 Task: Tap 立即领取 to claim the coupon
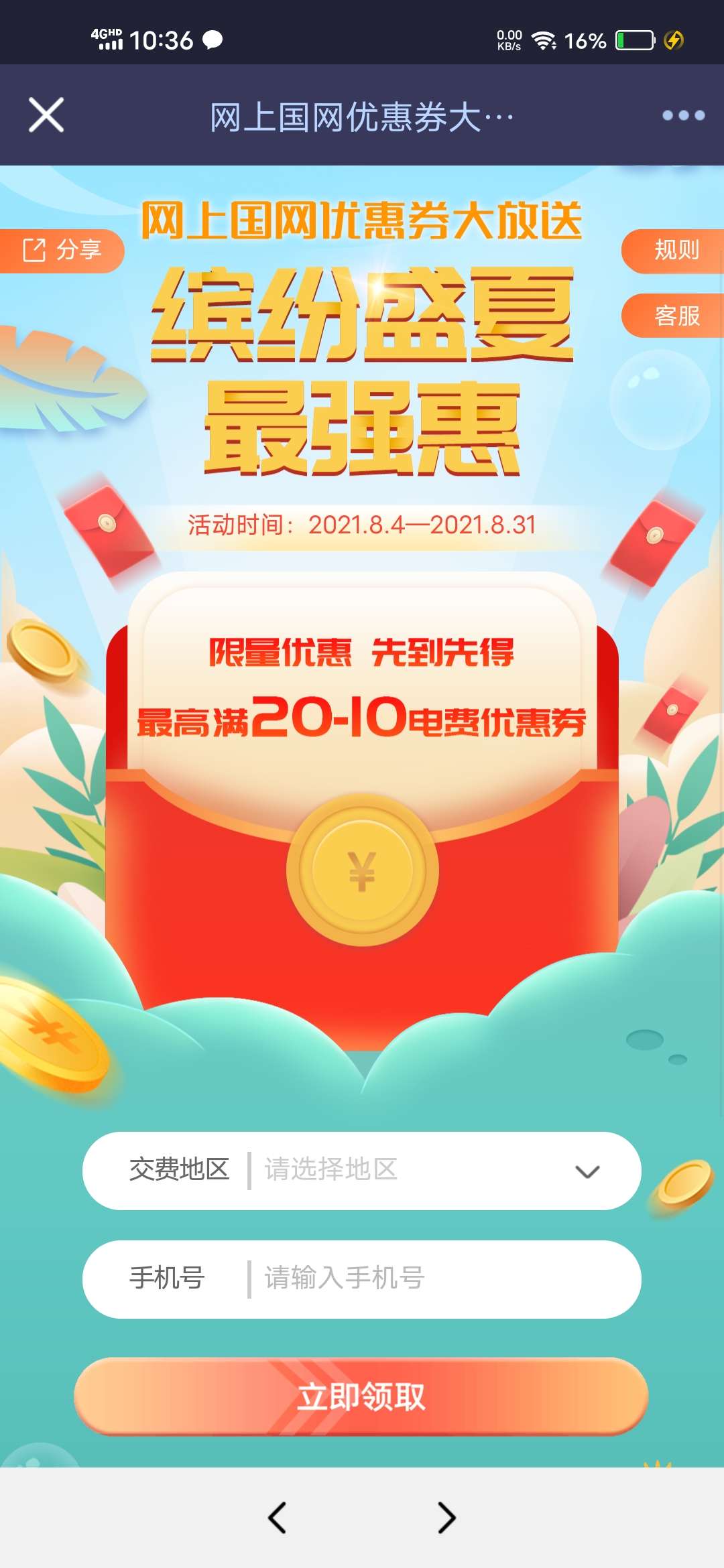(361, 1396)
